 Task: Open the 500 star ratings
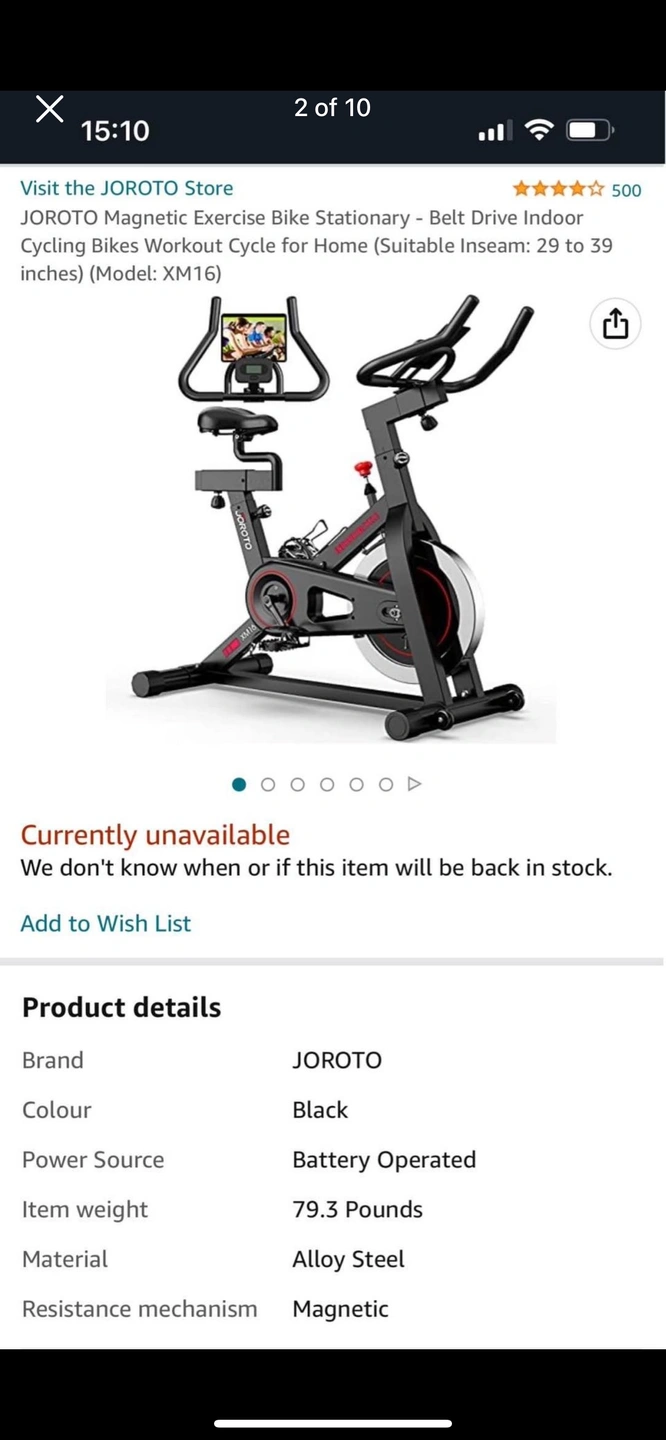click(576, 190)
